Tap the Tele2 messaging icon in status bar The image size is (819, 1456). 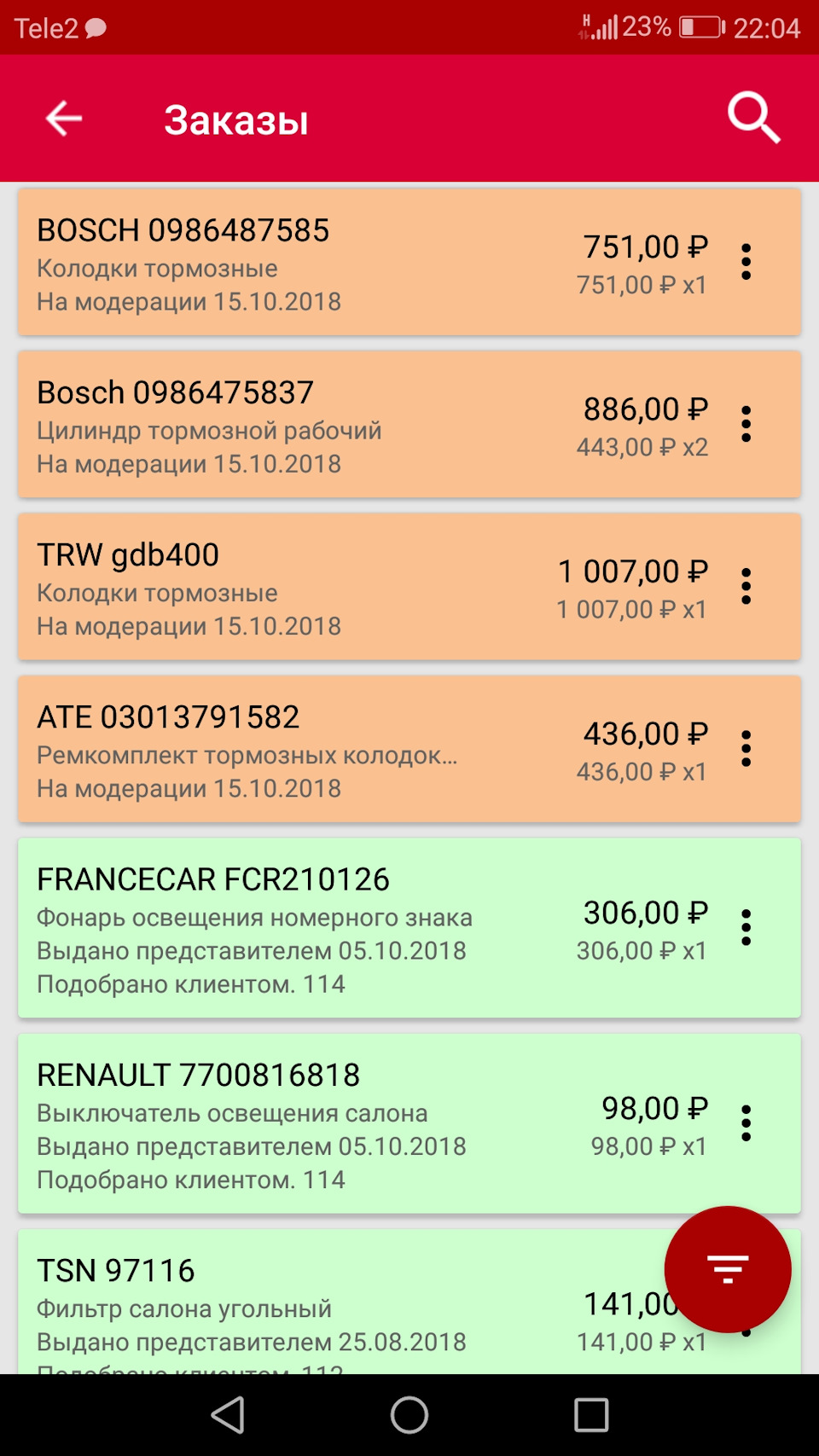[x=96, y=27]
